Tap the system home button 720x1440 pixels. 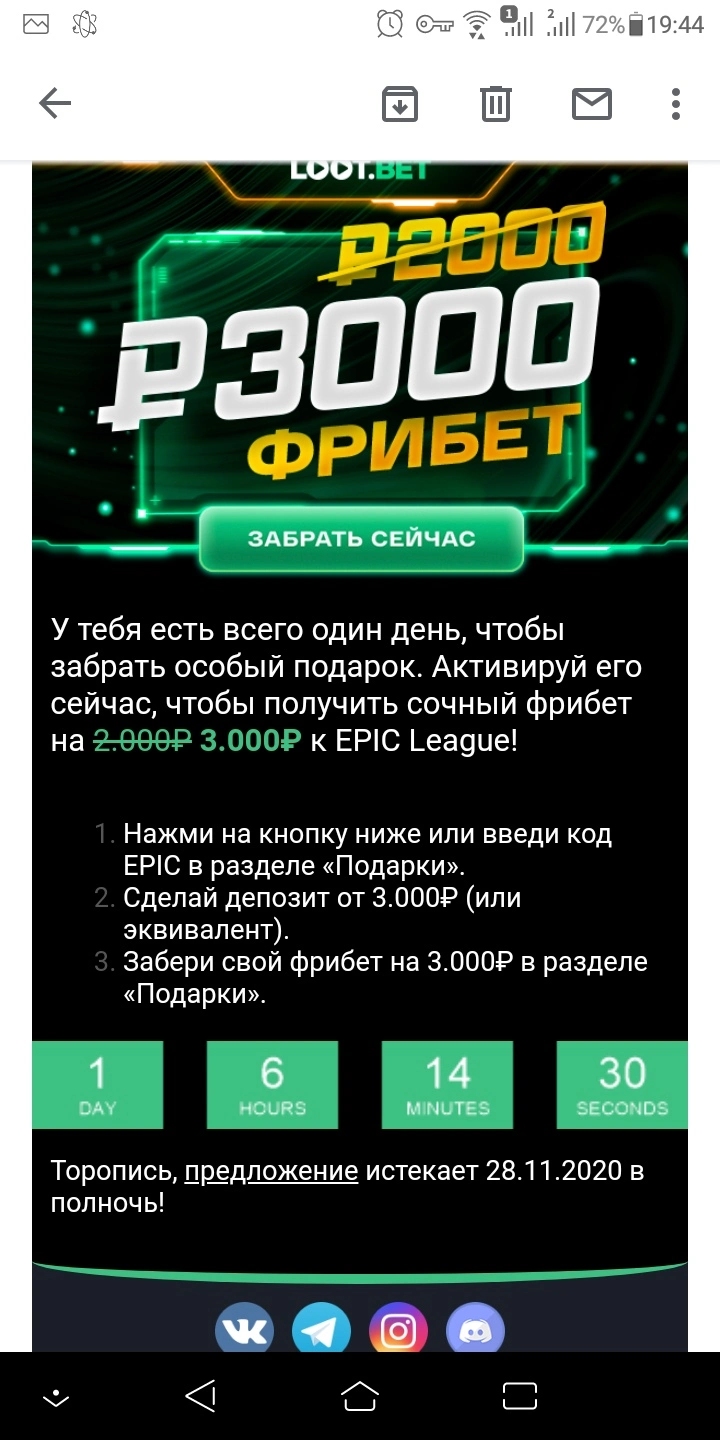point(360,1395)
